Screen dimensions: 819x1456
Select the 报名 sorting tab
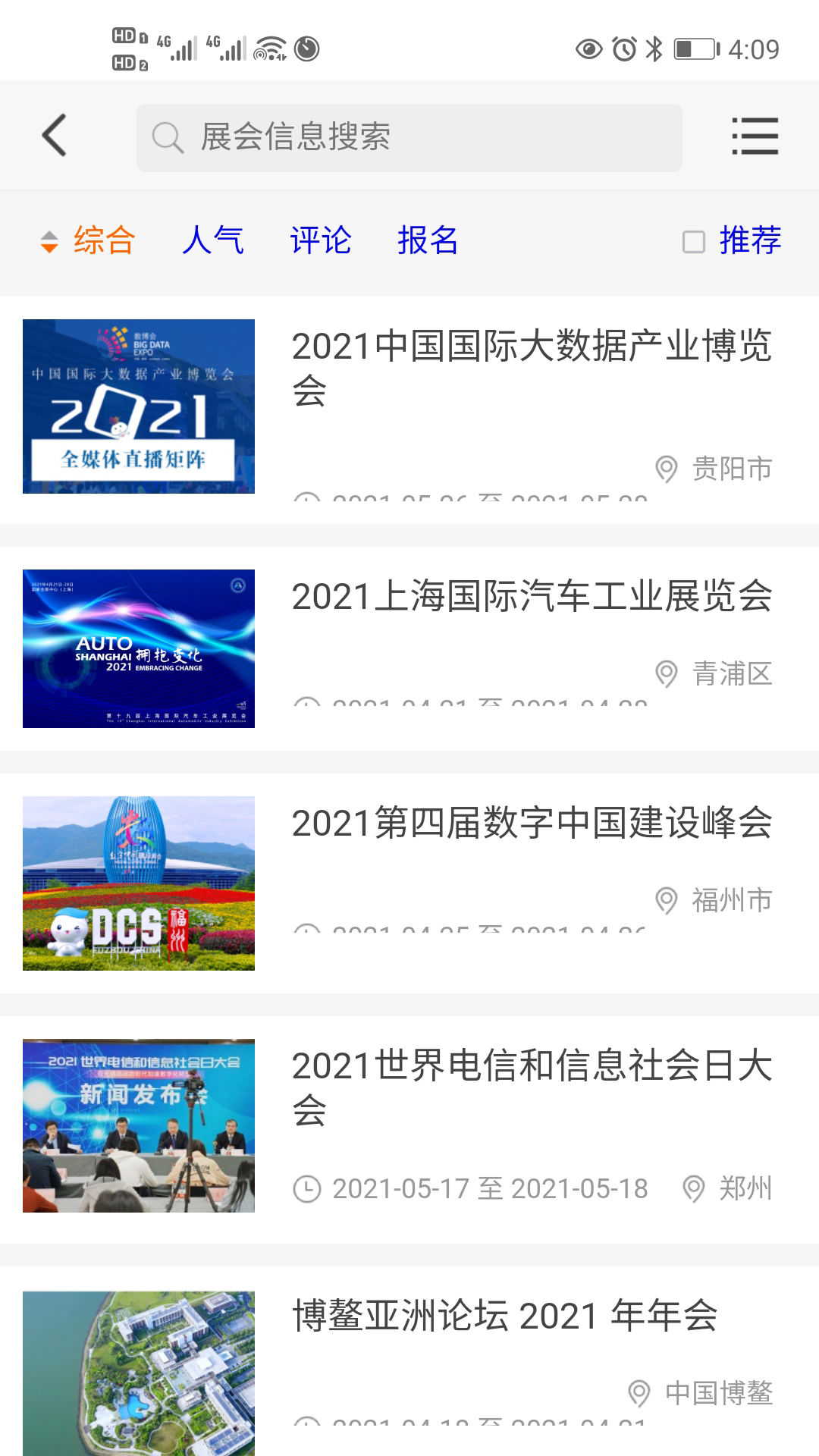click(428, 240)
